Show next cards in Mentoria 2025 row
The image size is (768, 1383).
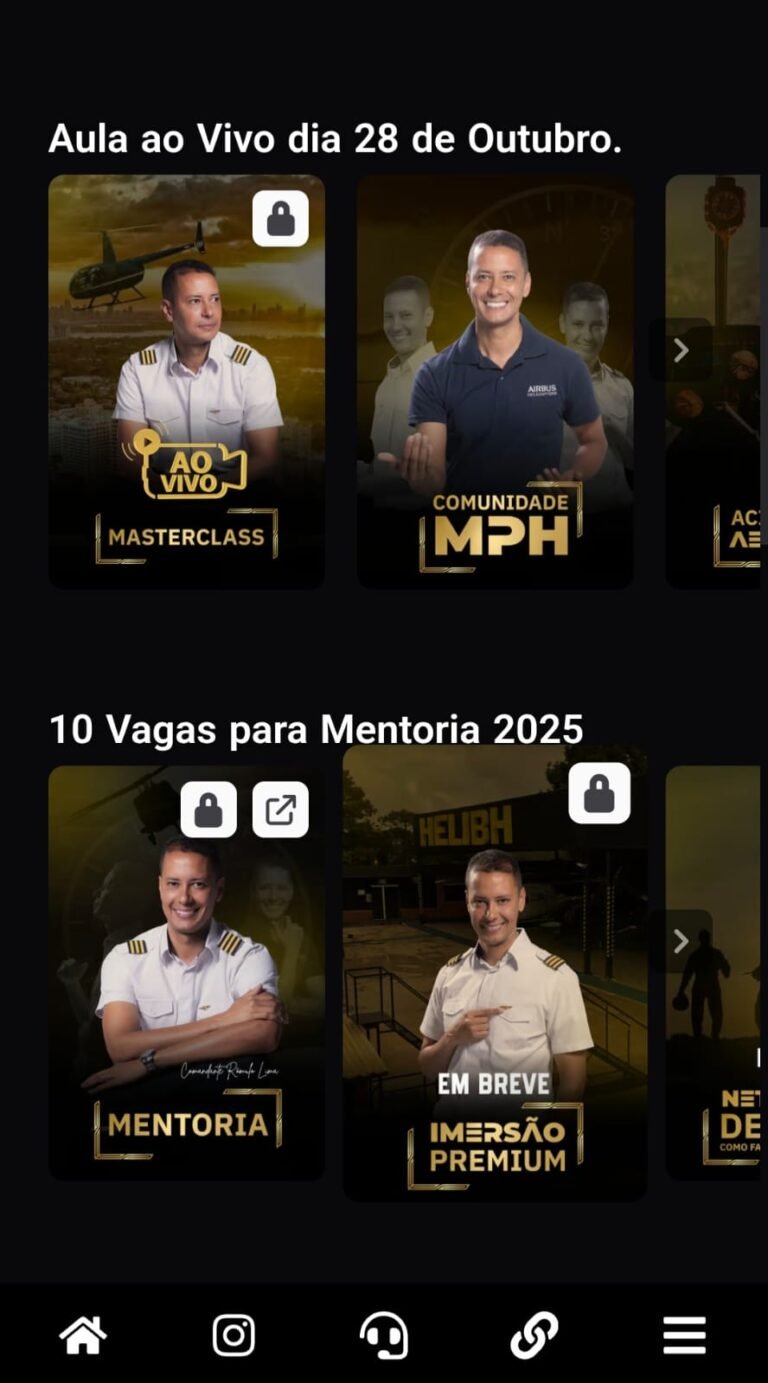coord(681,941)
